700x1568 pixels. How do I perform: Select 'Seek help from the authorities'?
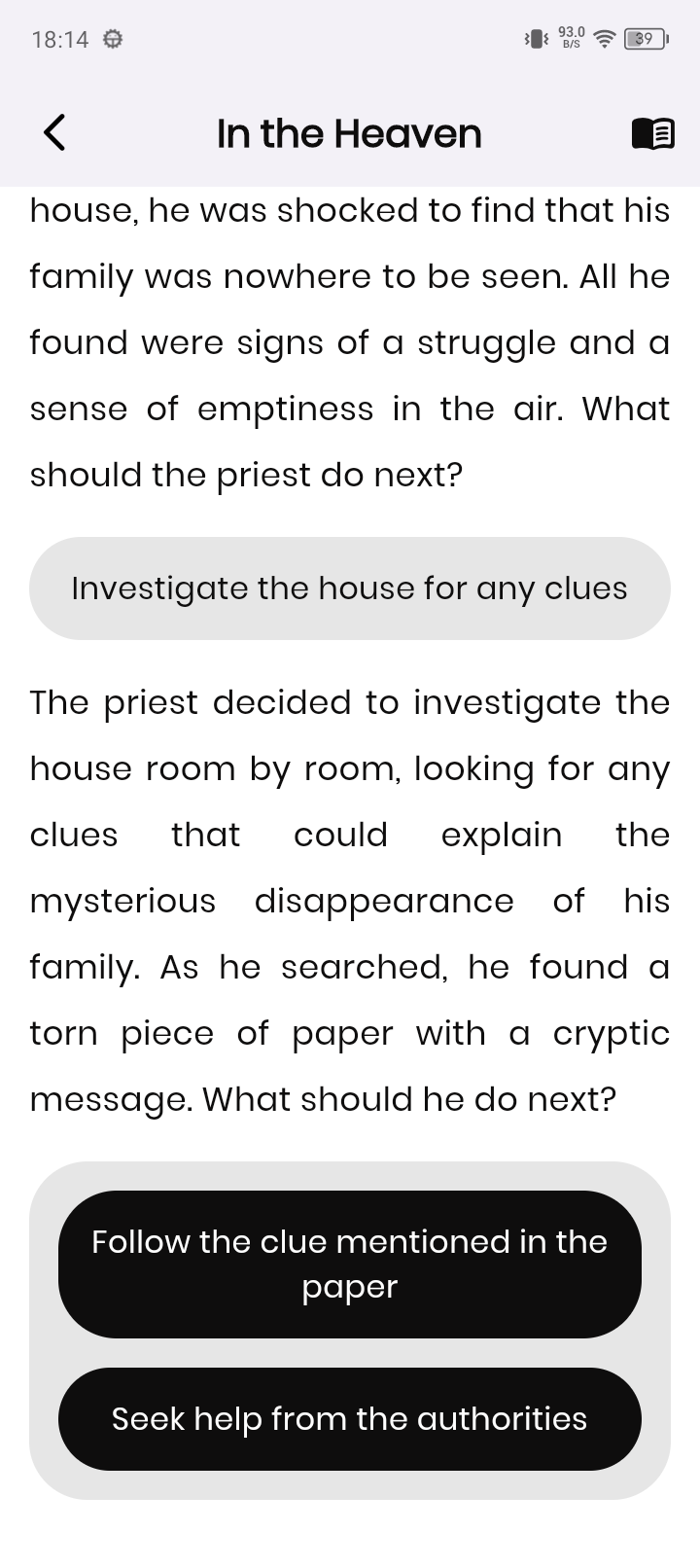point(350,1418)
